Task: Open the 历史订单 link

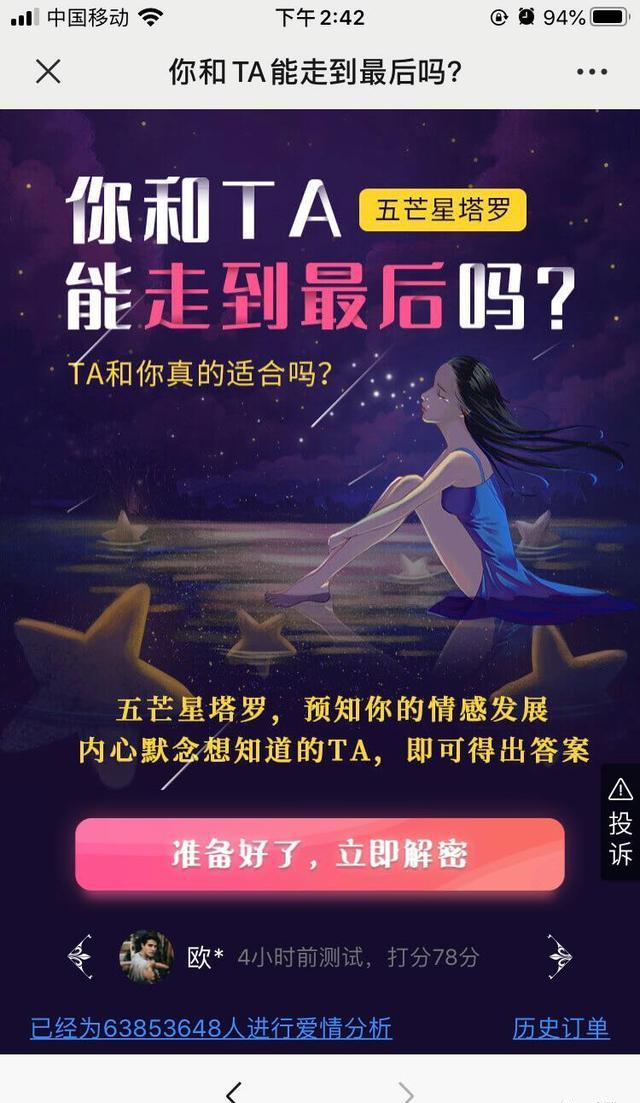Action: [x=561, y=1027]
